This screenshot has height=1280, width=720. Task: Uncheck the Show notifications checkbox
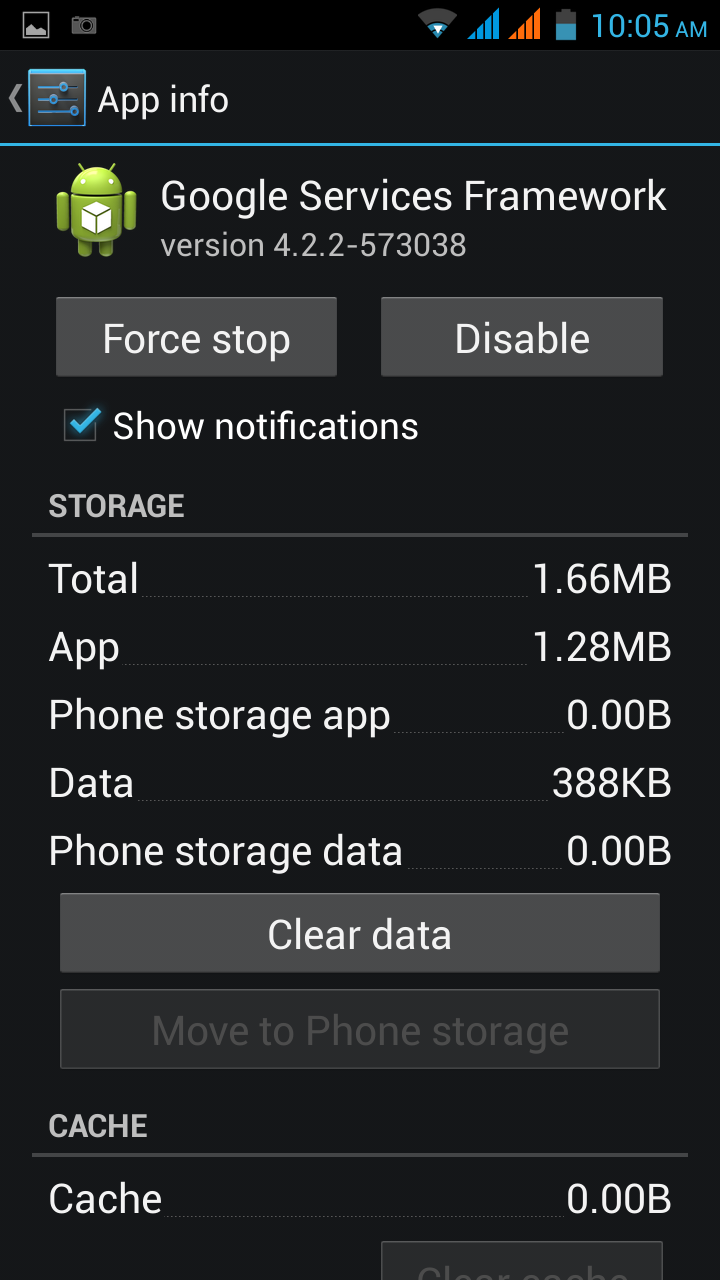point(82,425)
